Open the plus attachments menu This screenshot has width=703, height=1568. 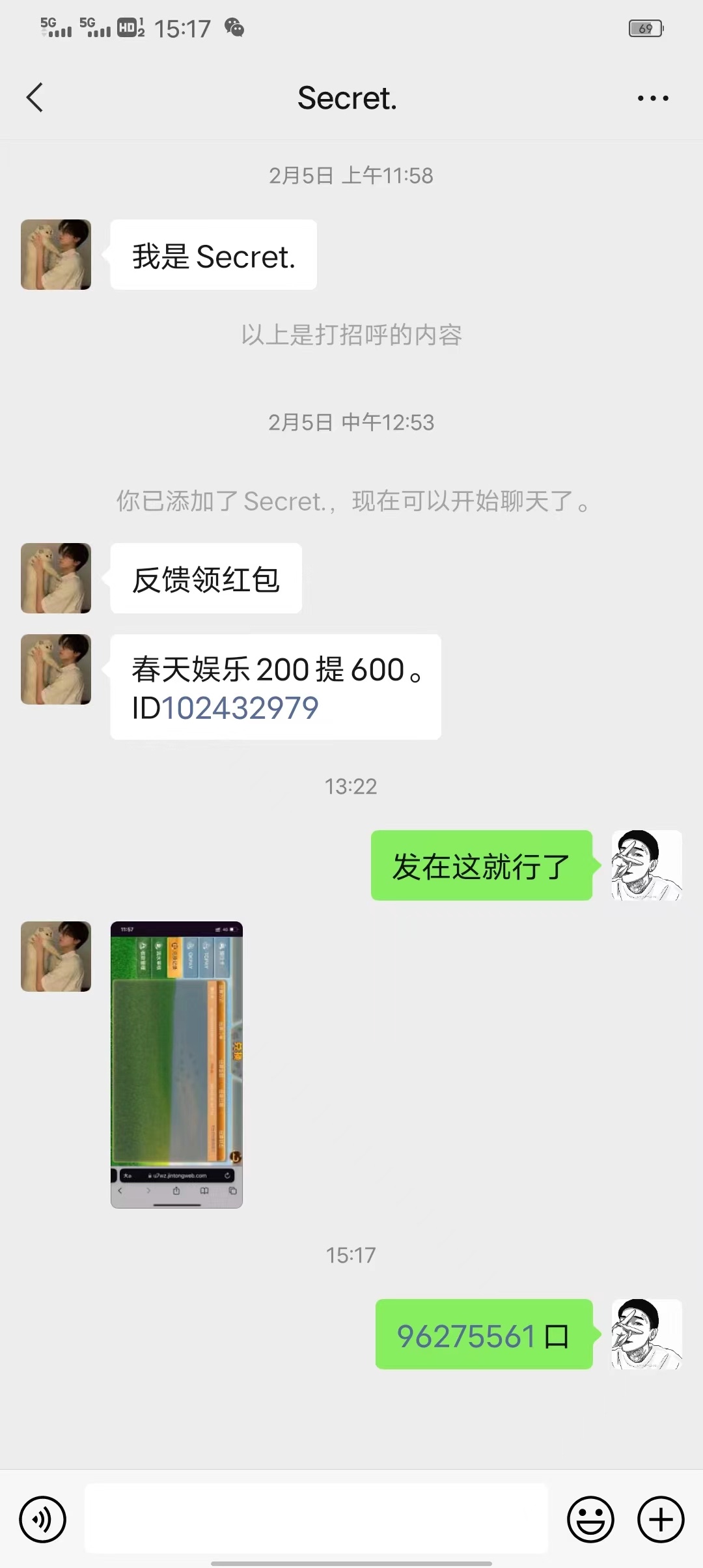coord(661,1520)
